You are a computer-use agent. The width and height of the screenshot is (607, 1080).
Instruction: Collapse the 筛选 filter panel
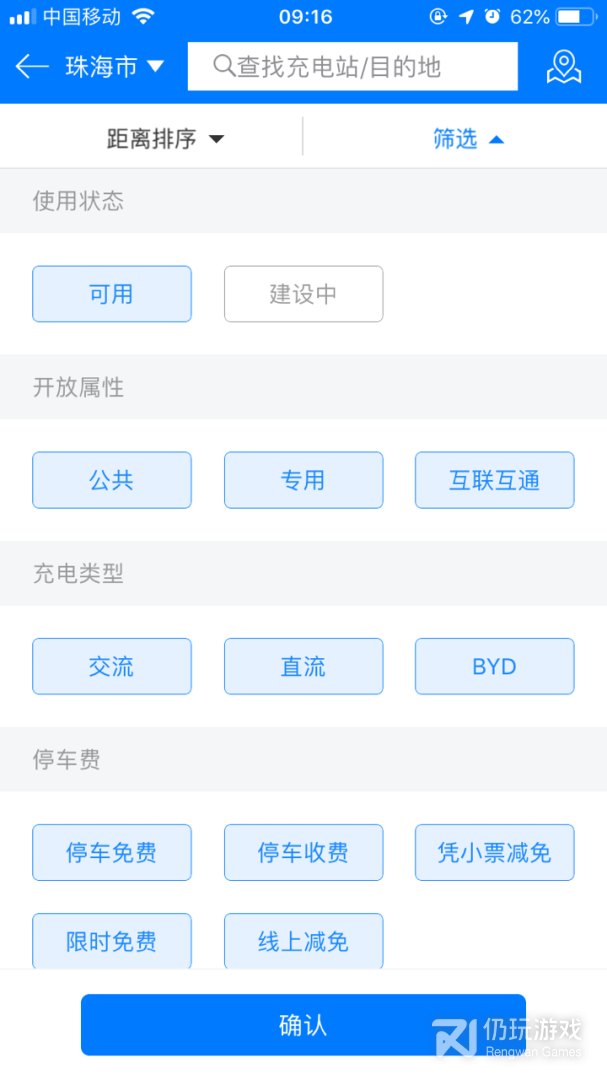(x=468, y=139)
